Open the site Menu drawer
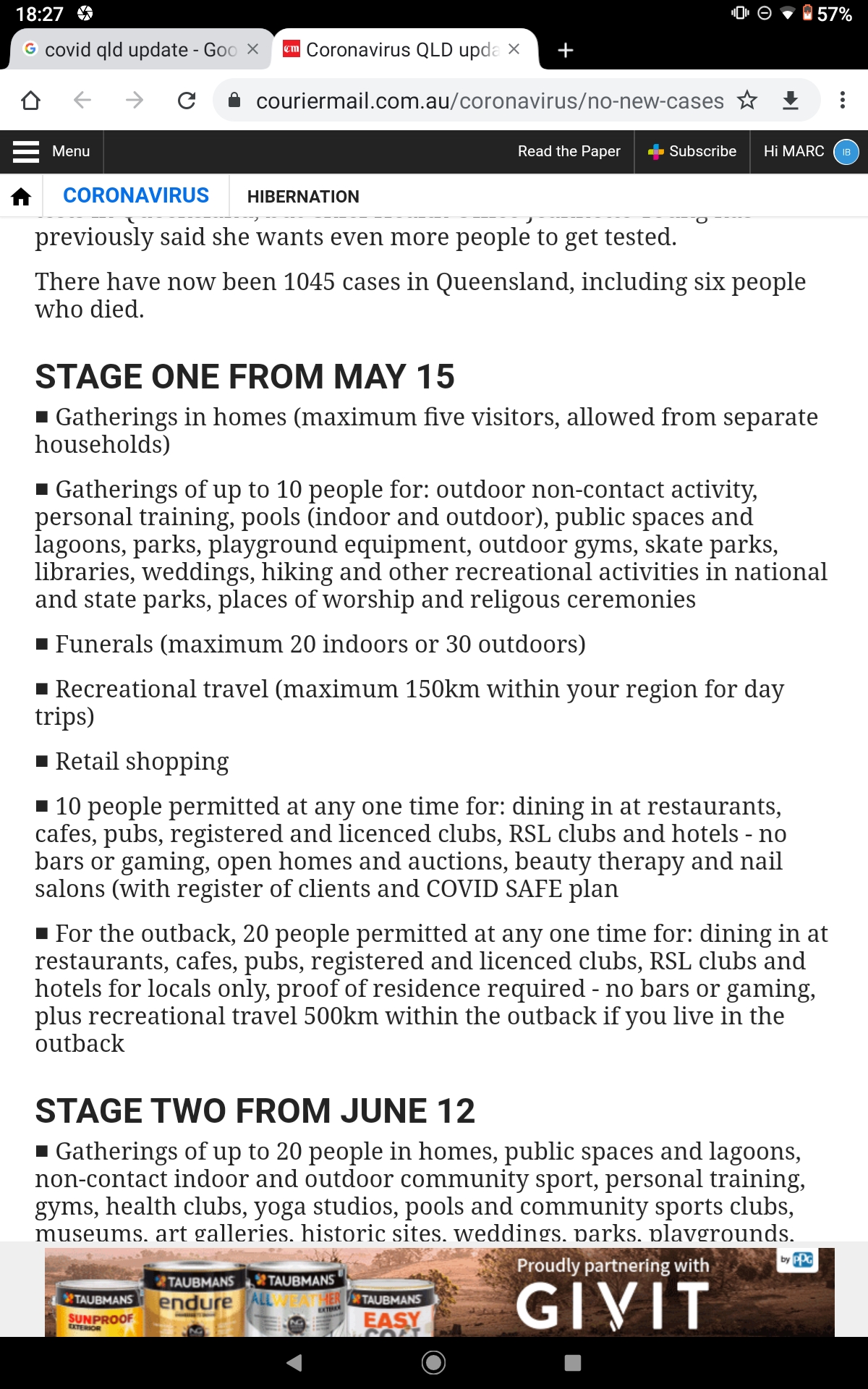The image size is (868, 1389). click(51, 151)
